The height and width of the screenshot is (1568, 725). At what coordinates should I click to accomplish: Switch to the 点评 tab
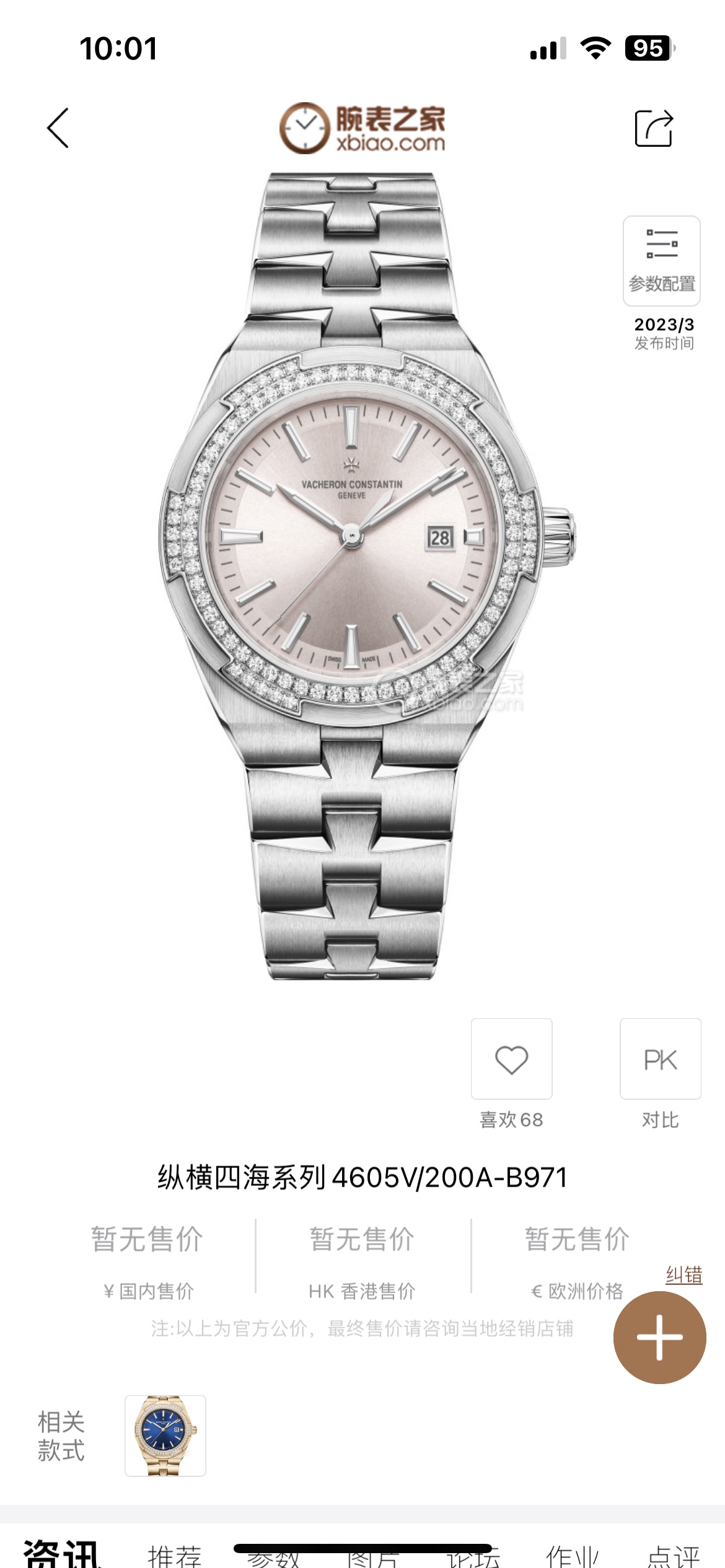[673, 1556]
